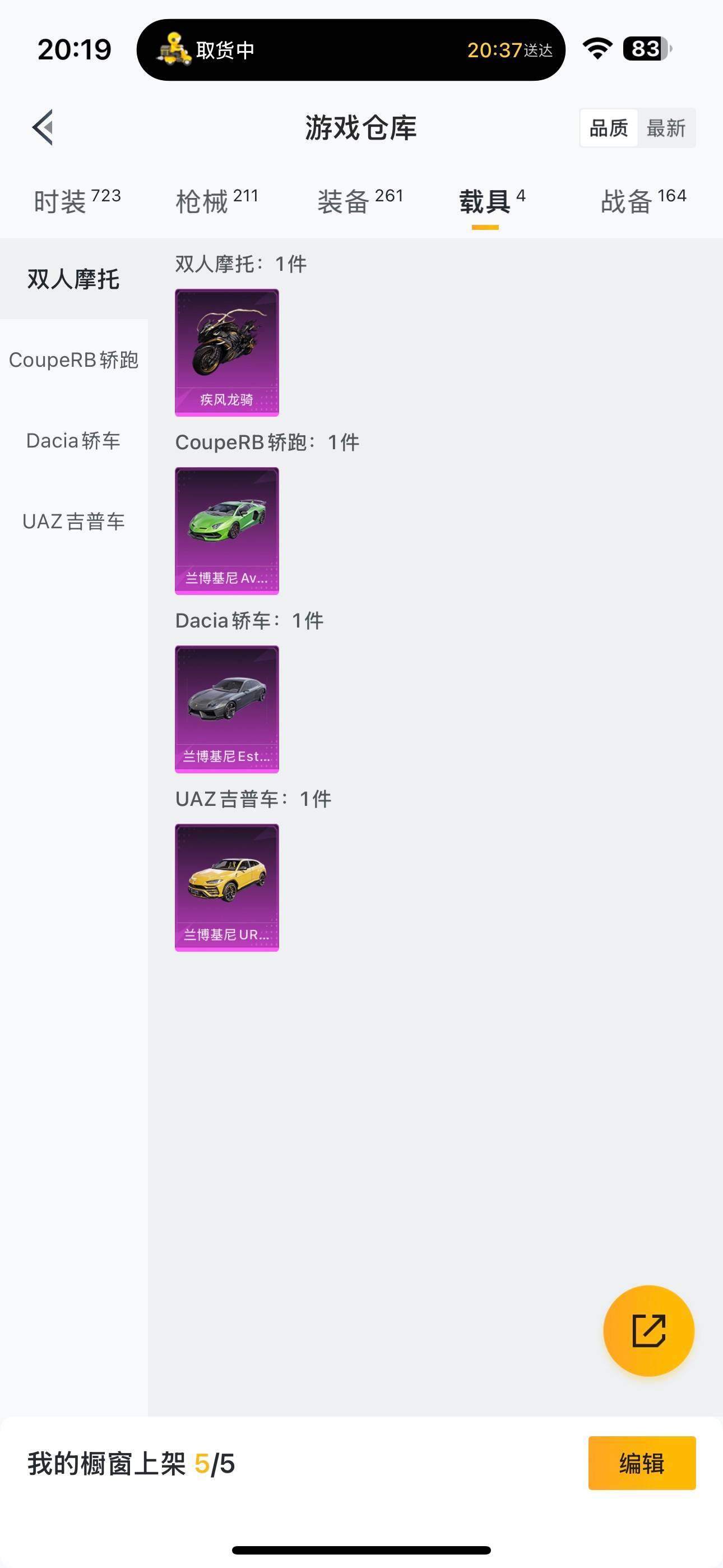This screenshot has width=723, height=1568.
Task: Switch to the 战备 tab
Action: point(643,201)
